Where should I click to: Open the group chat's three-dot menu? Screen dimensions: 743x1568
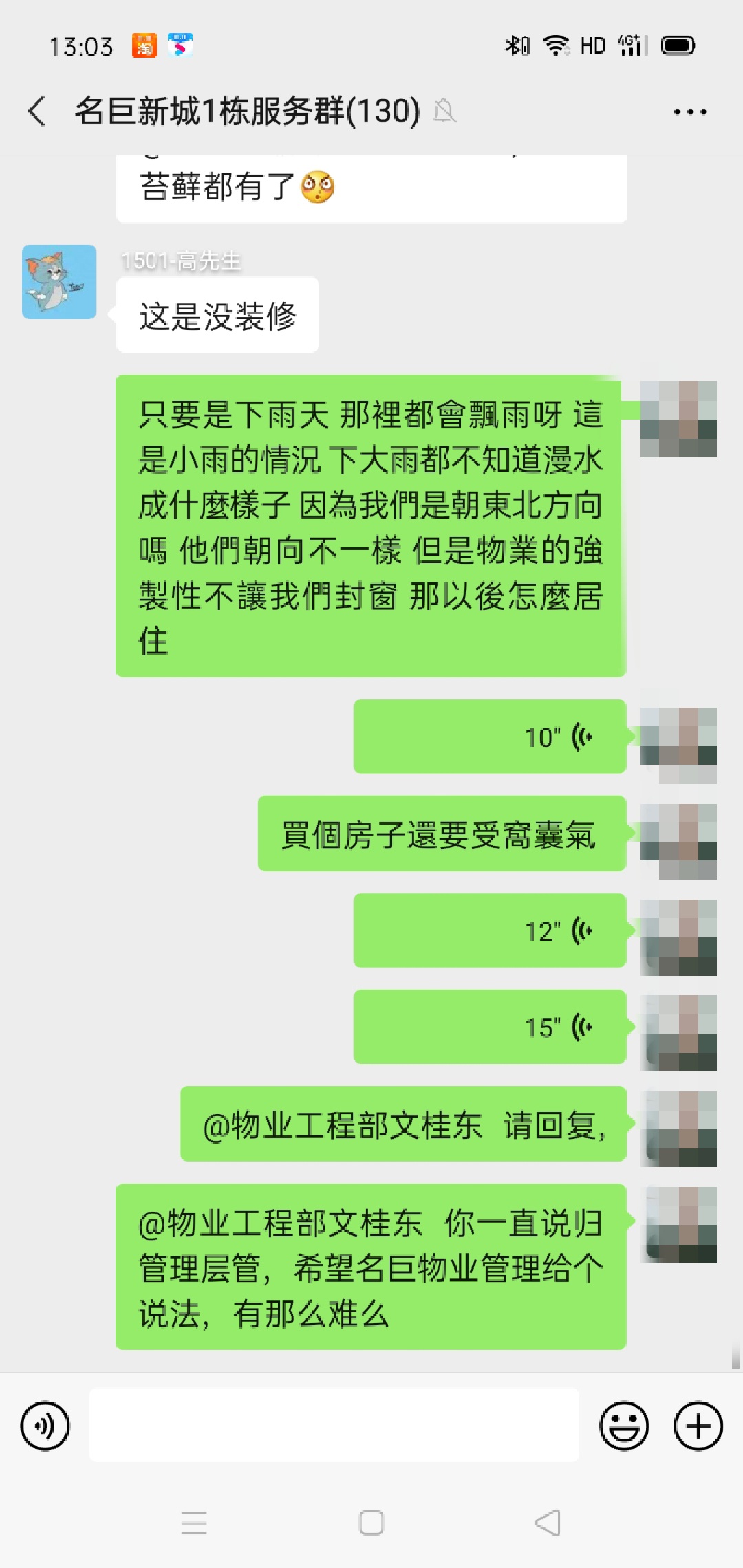pyautogui.click(x=689, y=111)
